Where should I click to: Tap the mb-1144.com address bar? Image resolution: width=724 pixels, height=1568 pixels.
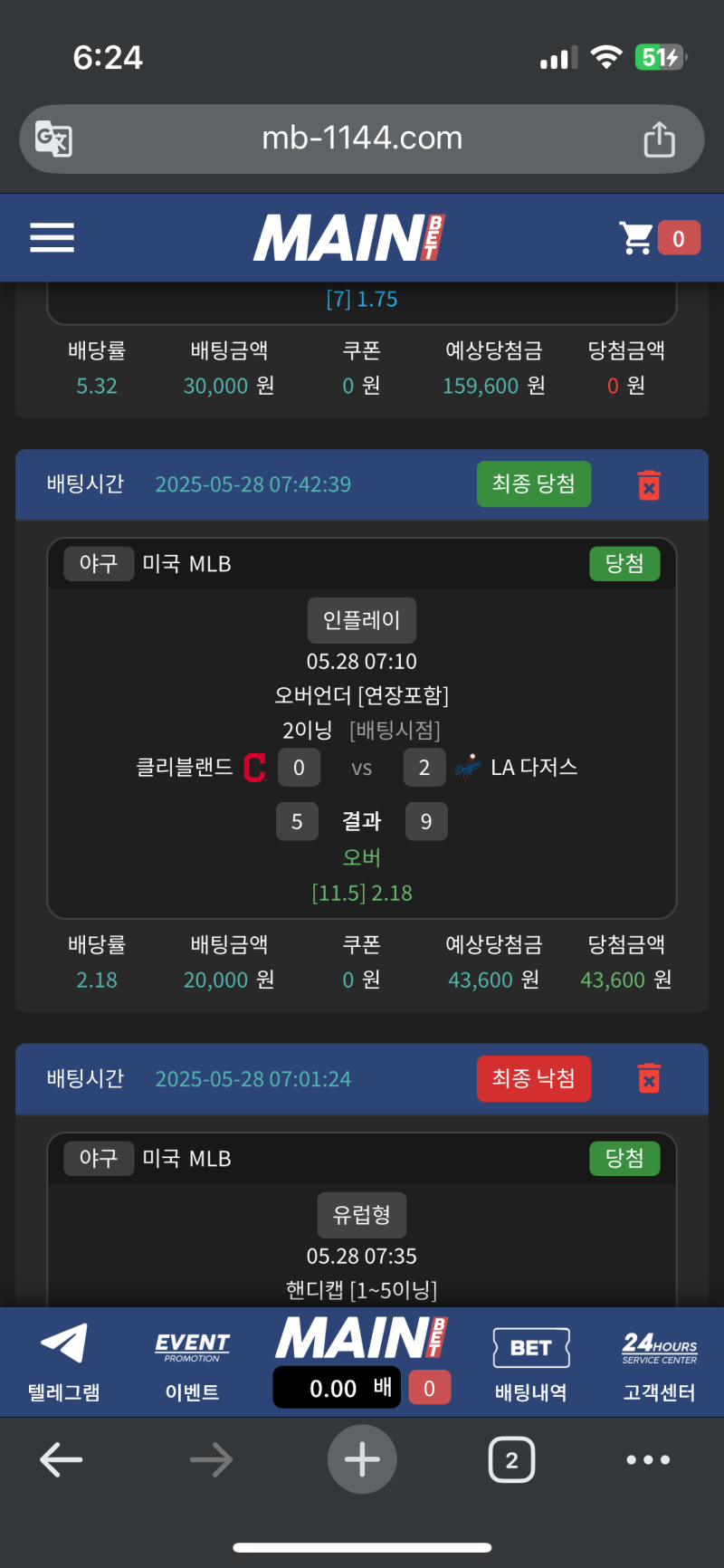pos(362,139)
